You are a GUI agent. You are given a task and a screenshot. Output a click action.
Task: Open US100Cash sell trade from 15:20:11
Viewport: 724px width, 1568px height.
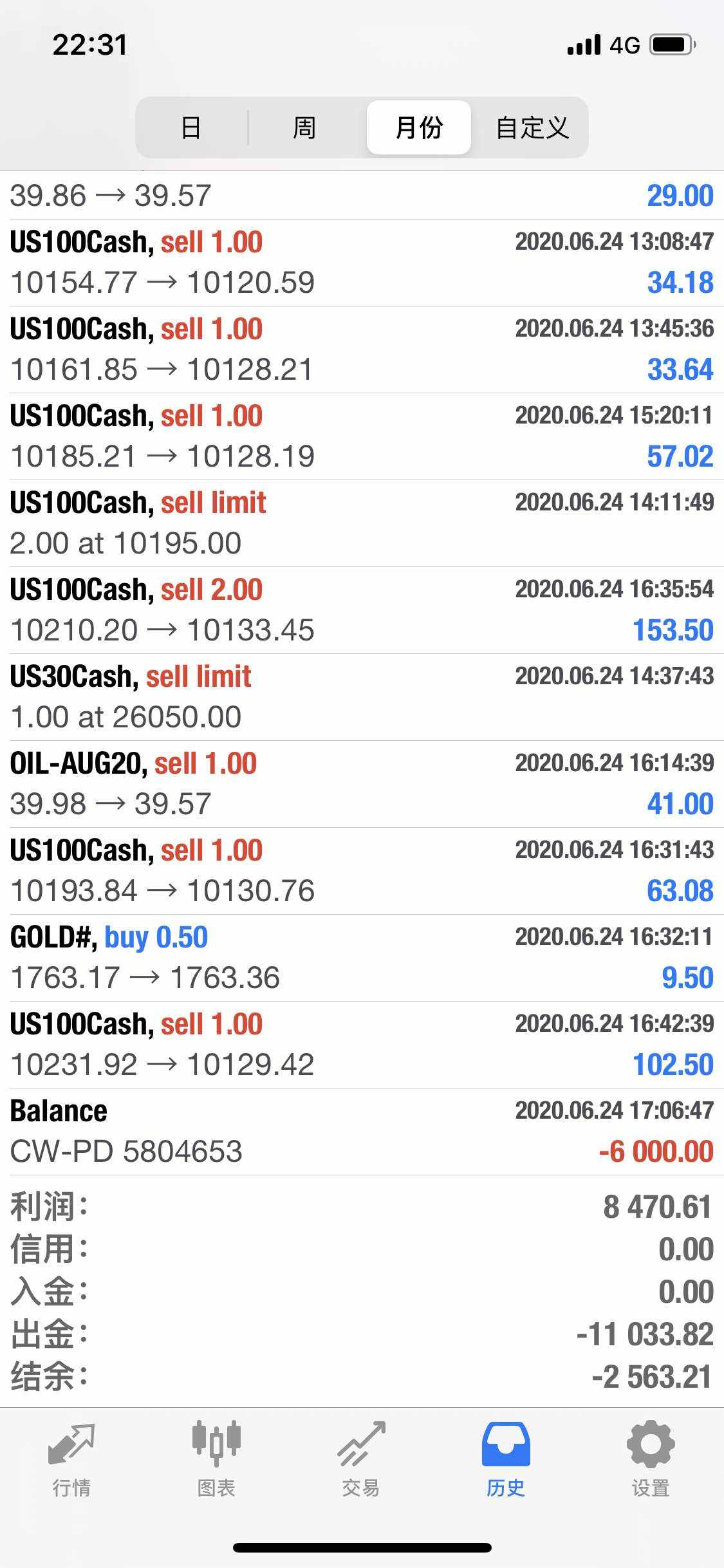click(362, 436)
